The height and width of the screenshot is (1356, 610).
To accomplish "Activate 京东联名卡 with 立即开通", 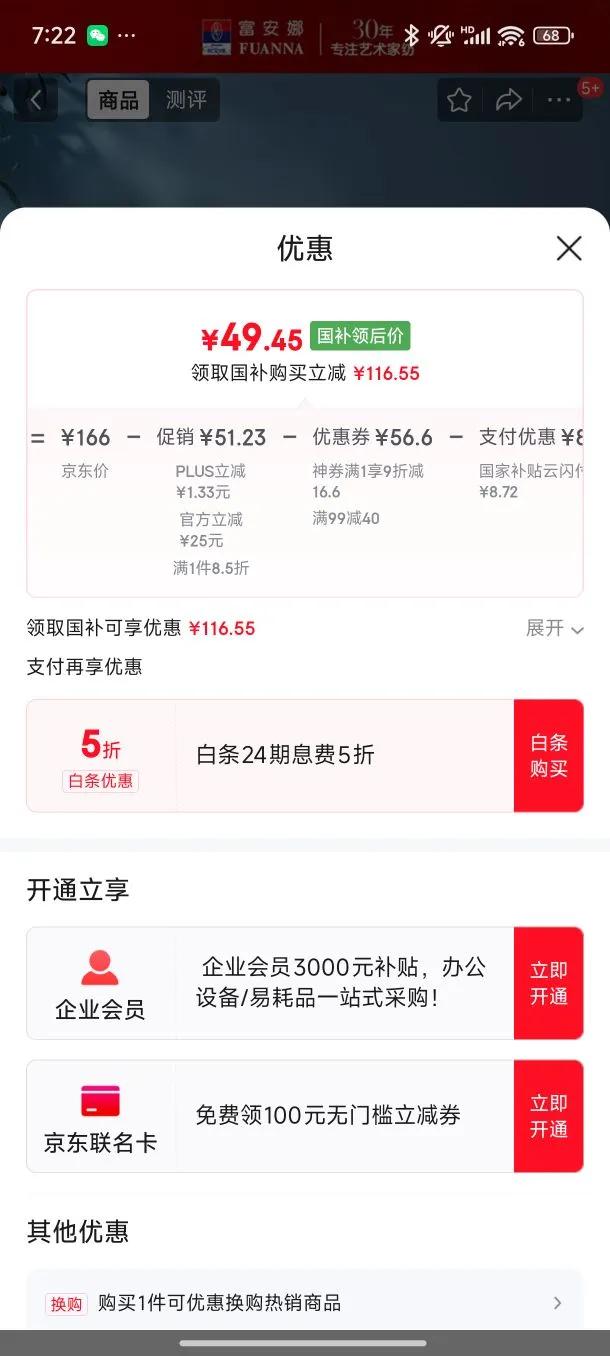I will 549,1116.
